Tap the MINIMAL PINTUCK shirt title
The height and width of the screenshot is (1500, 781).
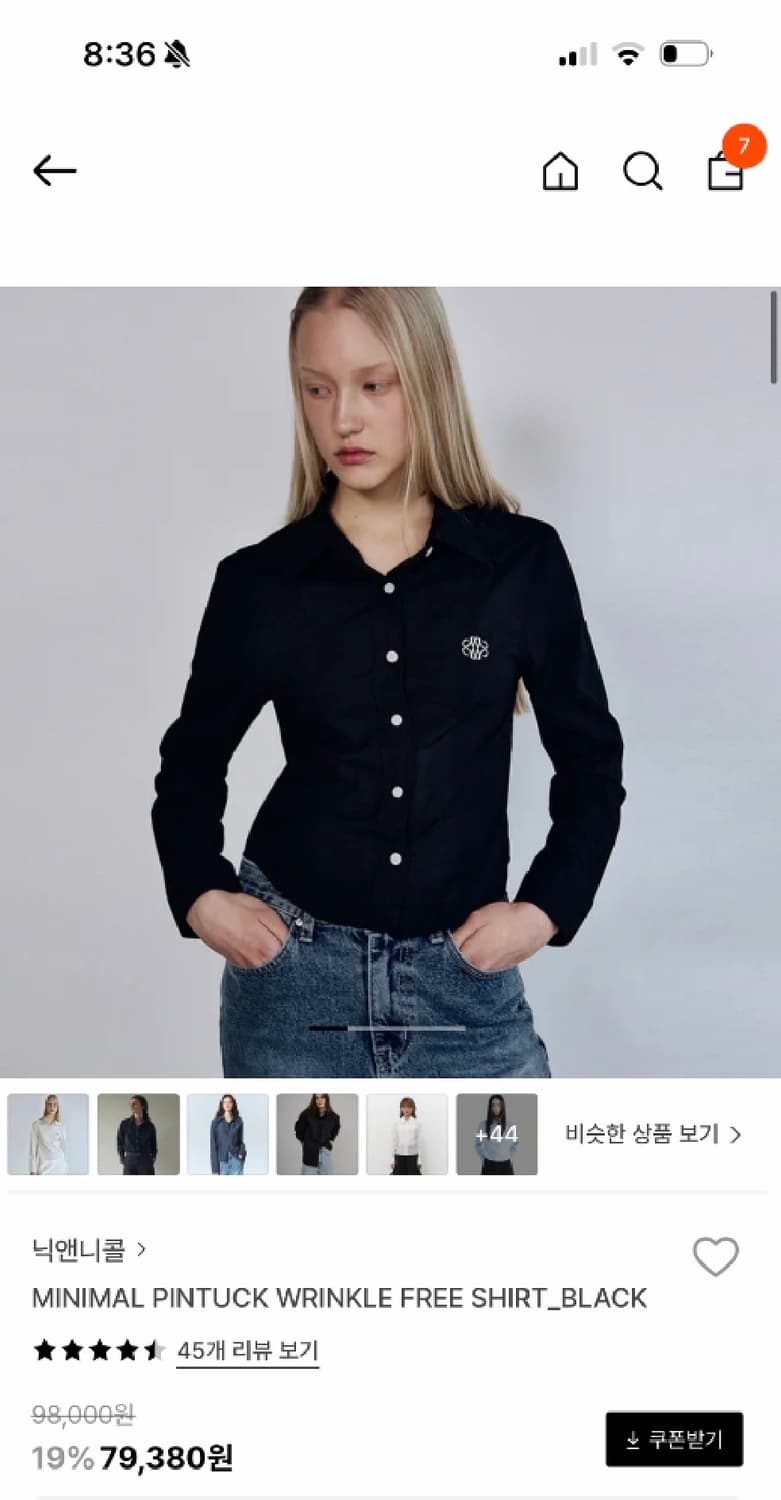point(340,1298)
